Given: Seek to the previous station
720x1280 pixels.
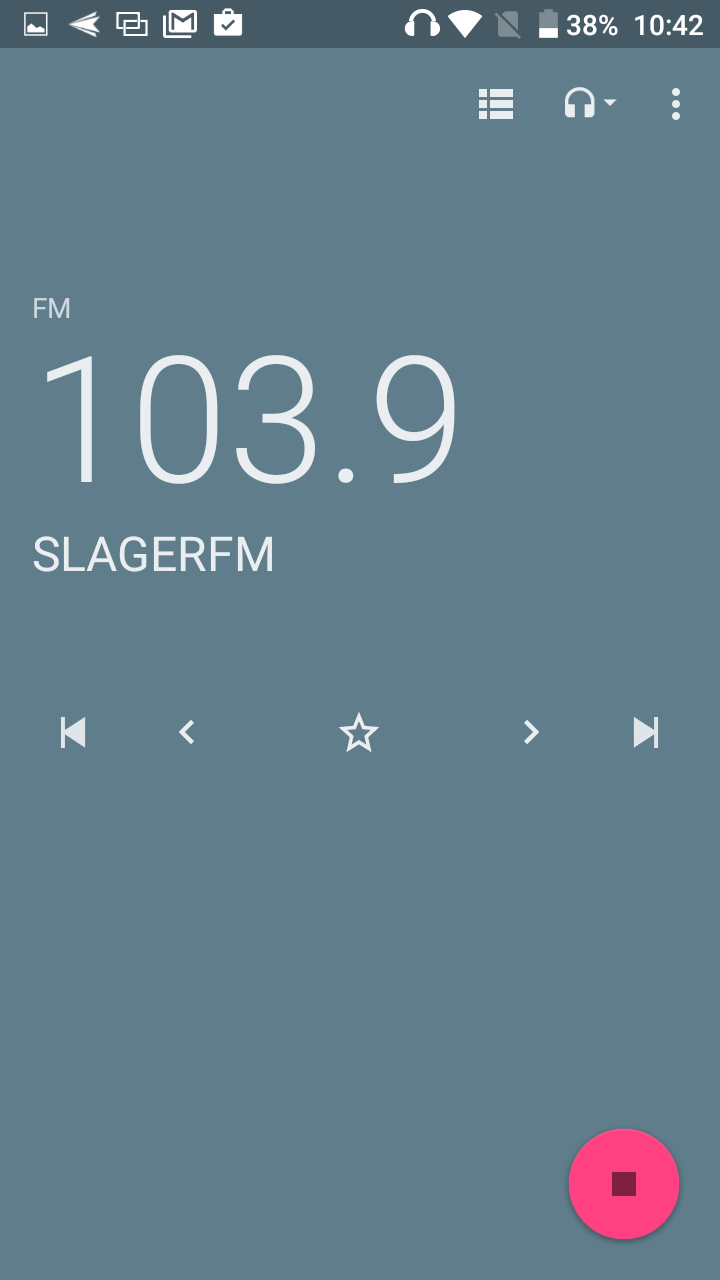Looking at the screenshot, I should (x=73, y=732).
